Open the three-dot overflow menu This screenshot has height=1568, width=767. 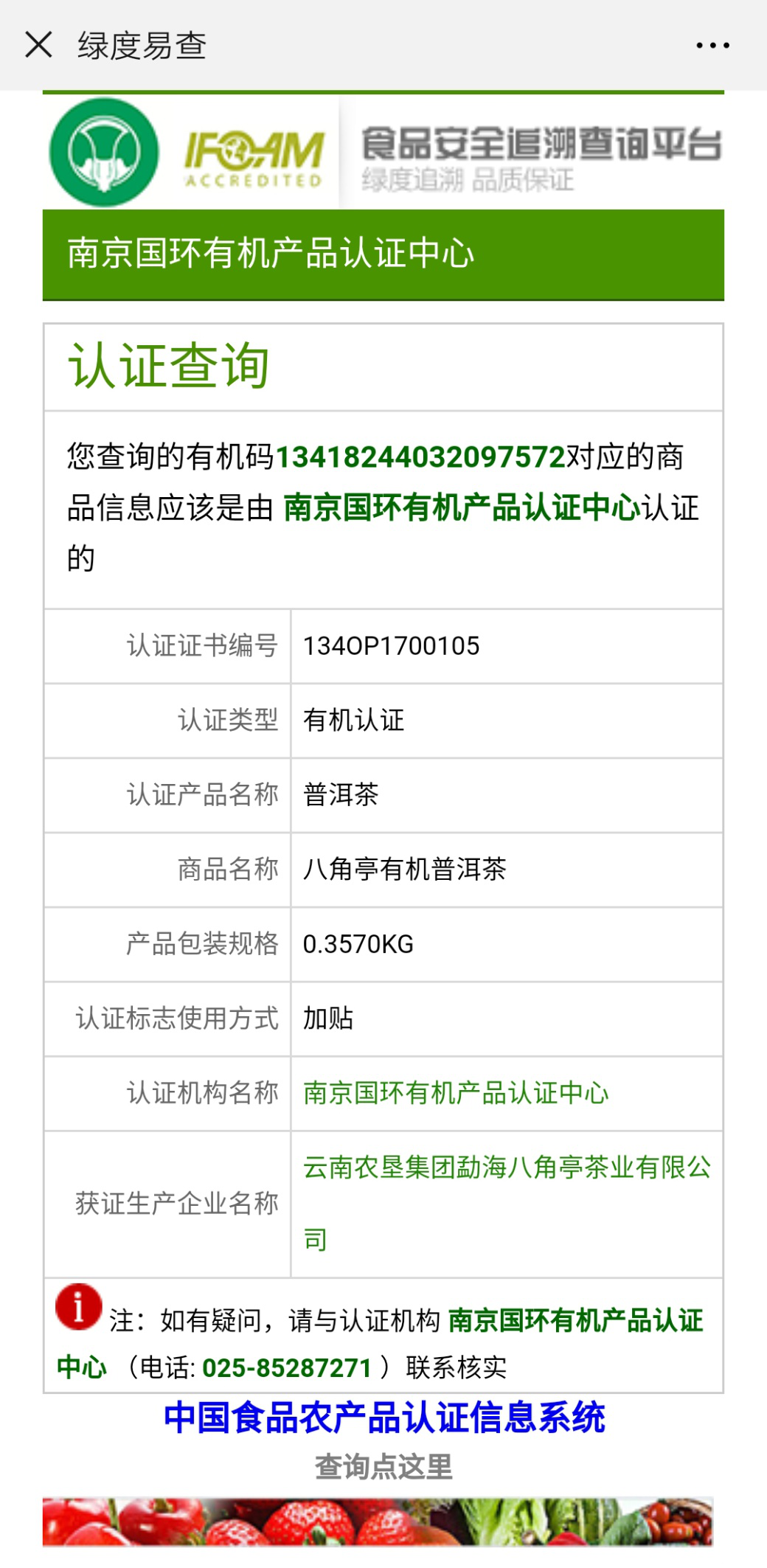712,46
